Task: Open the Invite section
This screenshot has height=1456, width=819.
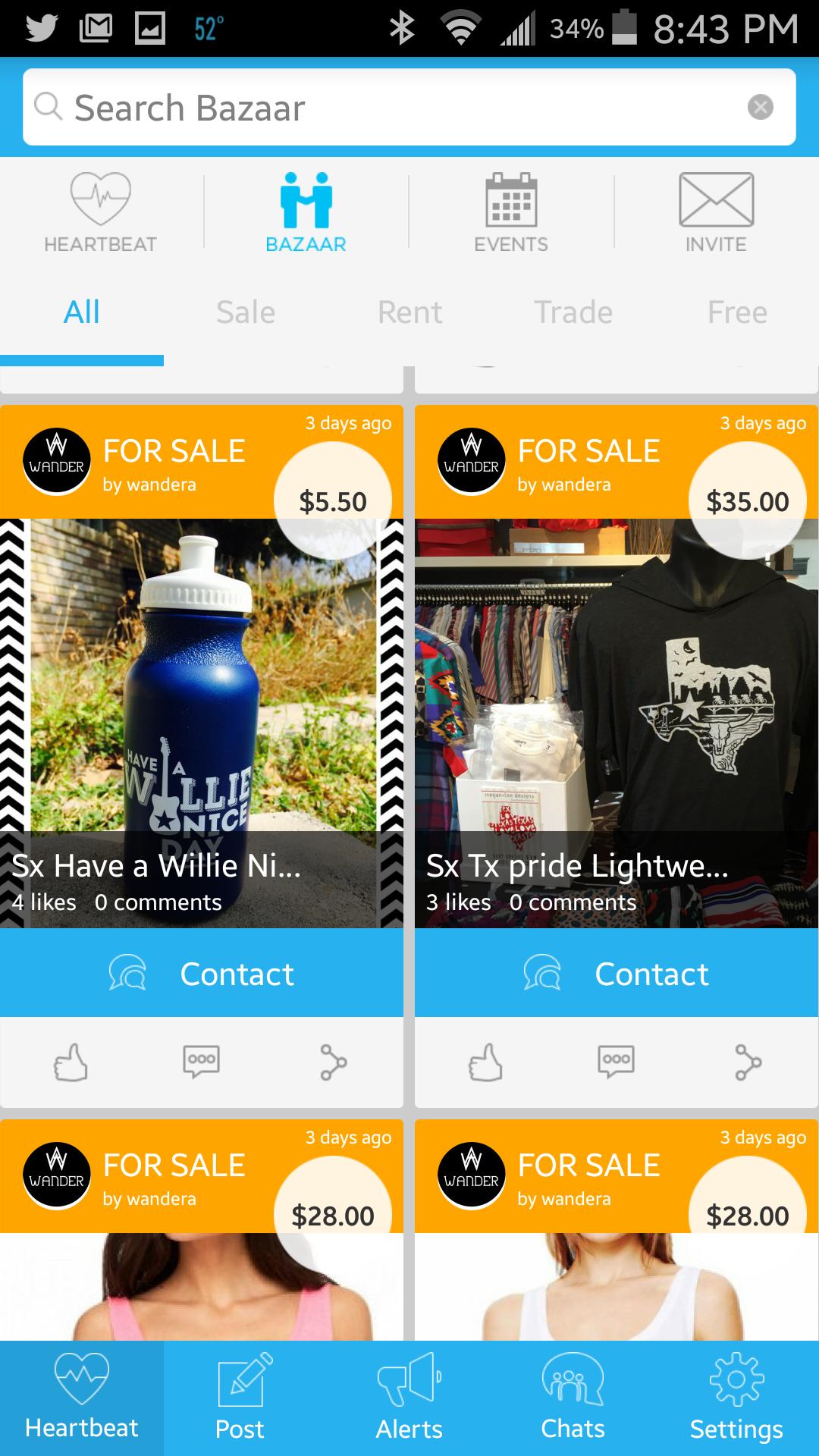Action: point(716,212)
